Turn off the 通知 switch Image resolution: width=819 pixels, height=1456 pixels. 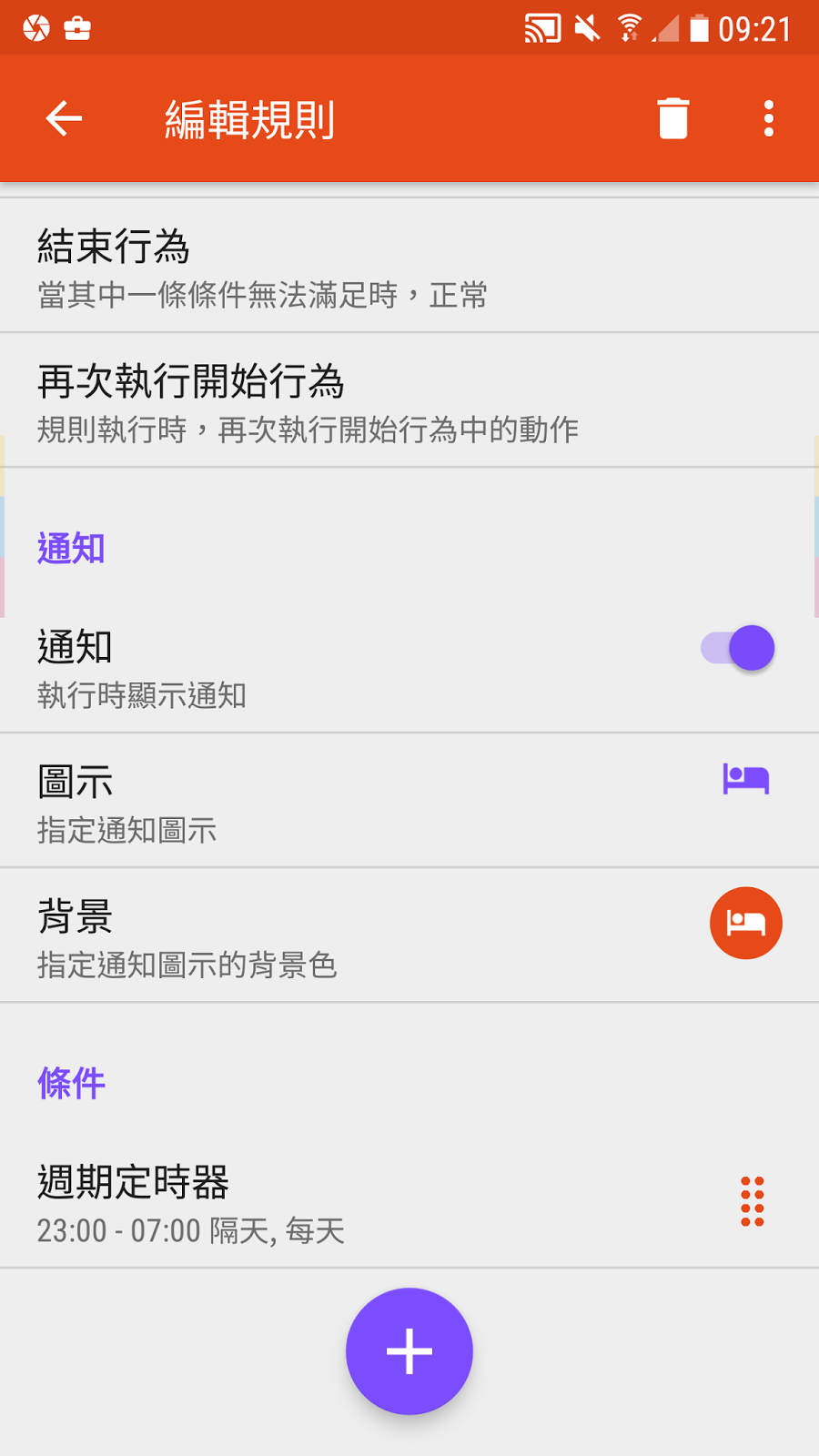click(739, 649)
